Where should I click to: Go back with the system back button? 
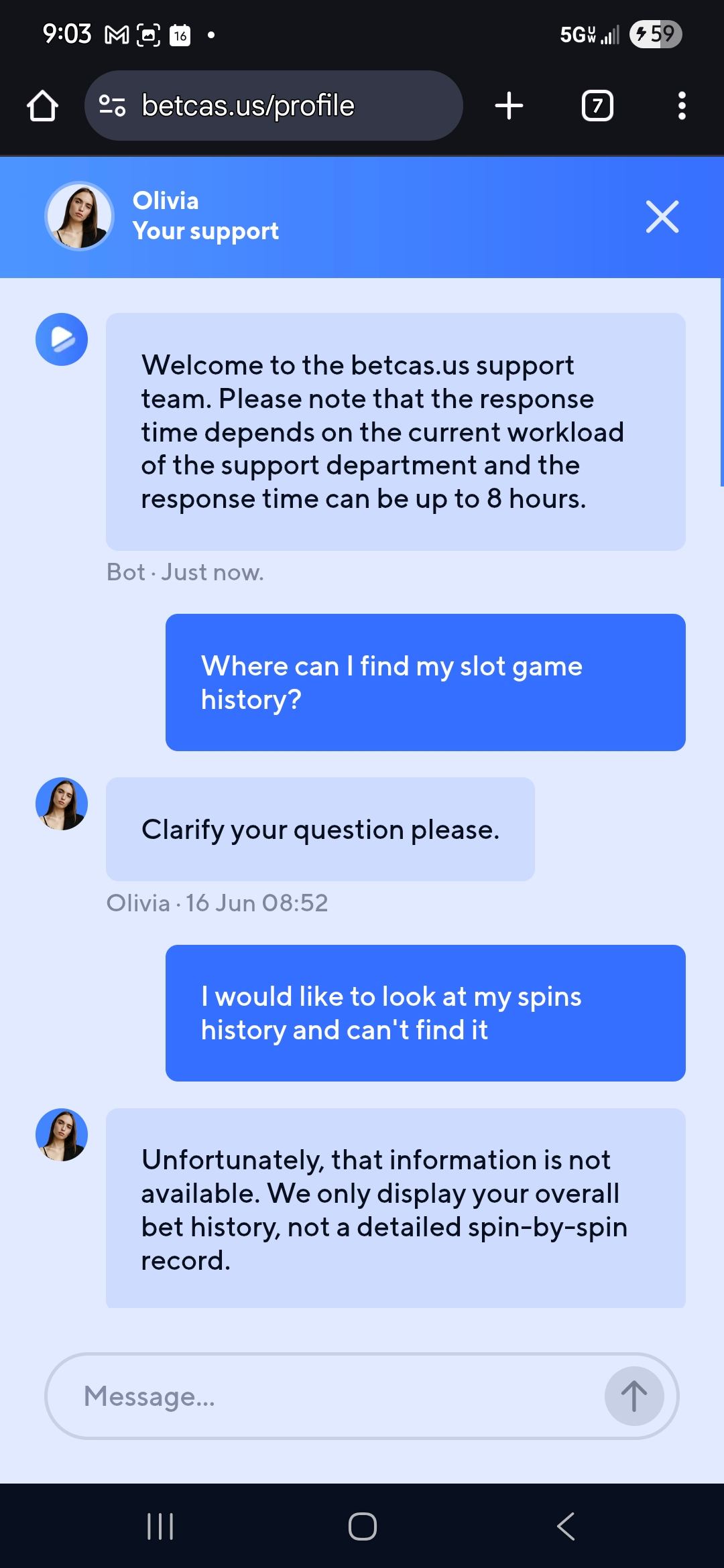tap(566, 1526)
